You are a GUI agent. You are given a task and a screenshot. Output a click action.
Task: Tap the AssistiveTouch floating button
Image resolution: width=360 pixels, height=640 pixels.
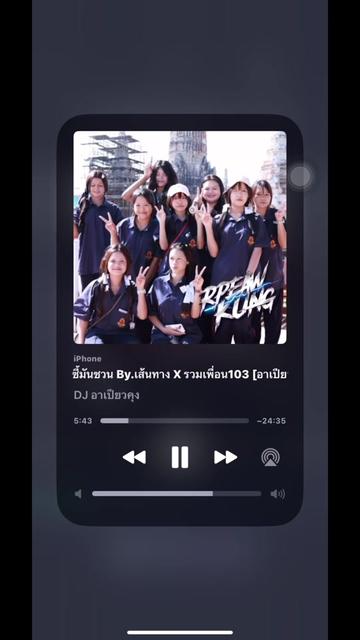[x=301, y=177]
